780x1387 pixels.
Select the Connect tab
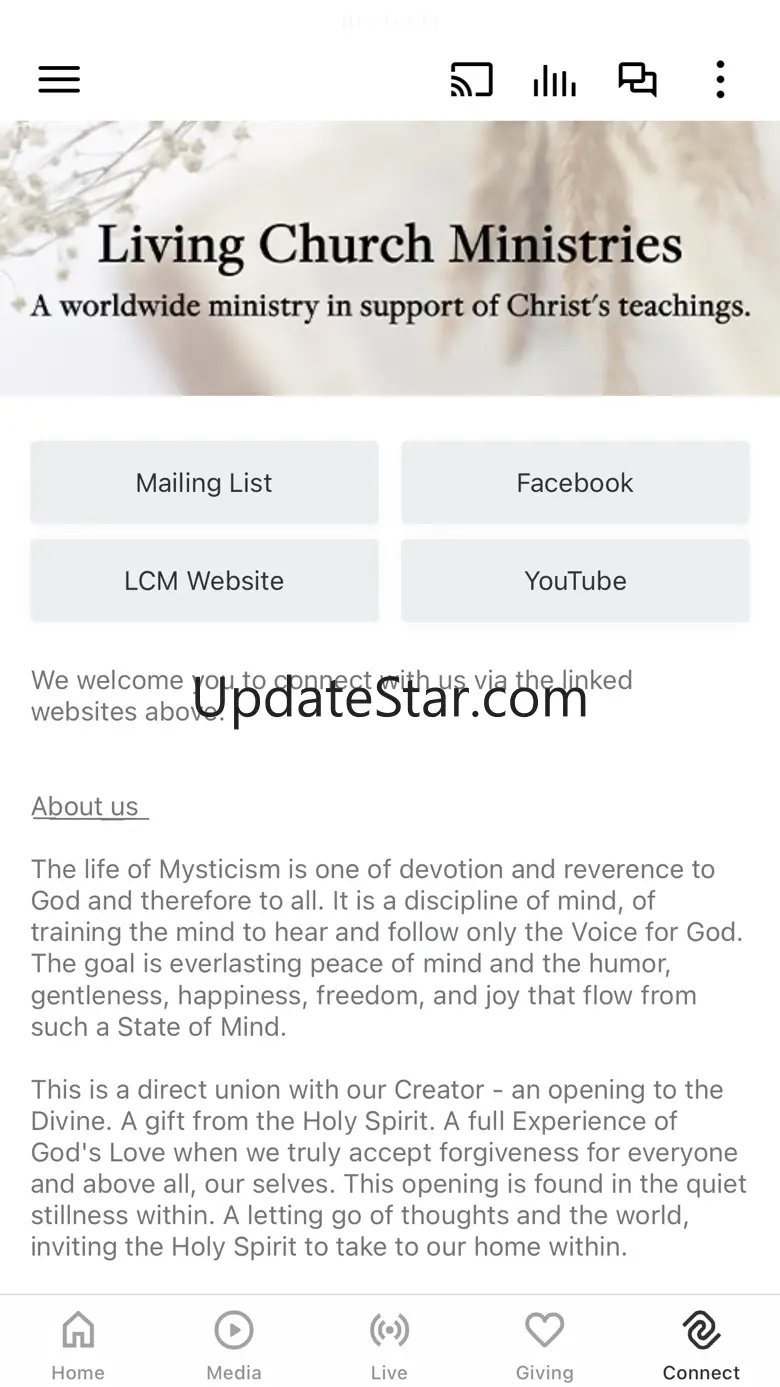coord(701,1343)
